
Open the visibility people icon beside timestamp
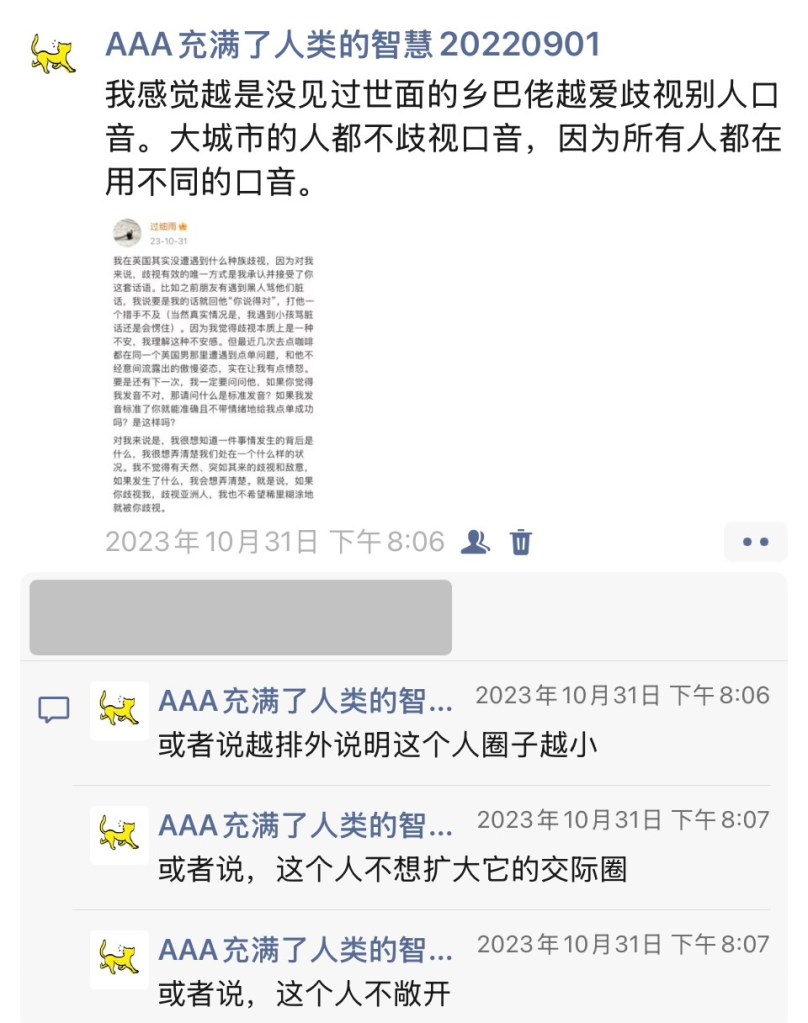tap(475, 542)
